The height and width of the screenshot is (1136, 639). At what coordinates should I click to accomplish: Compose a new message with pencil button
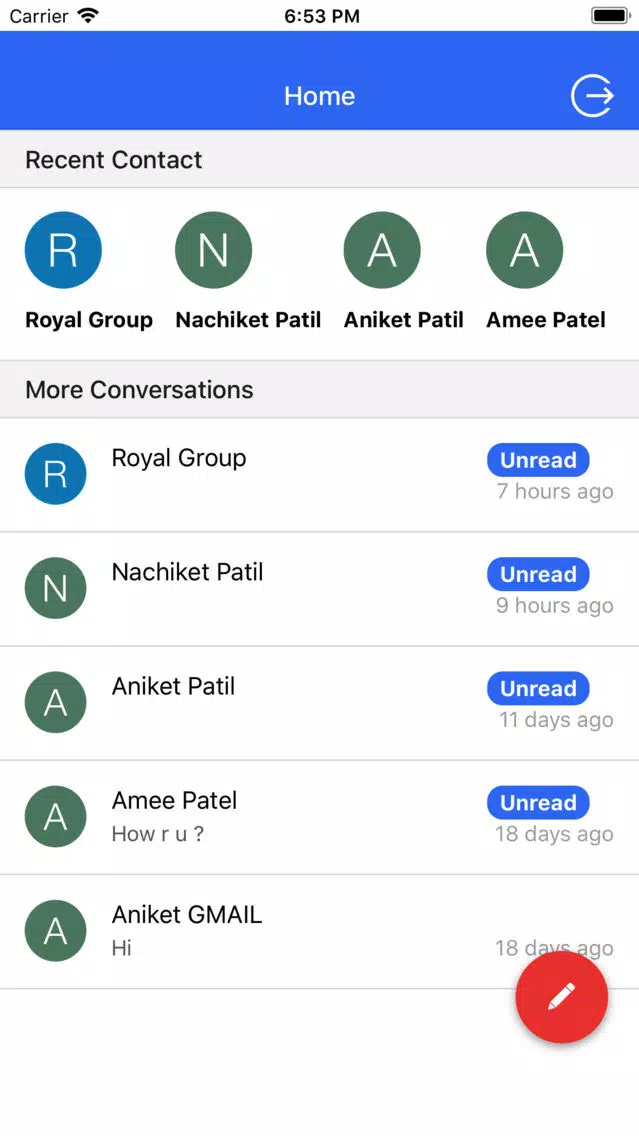tap(561, 997)
